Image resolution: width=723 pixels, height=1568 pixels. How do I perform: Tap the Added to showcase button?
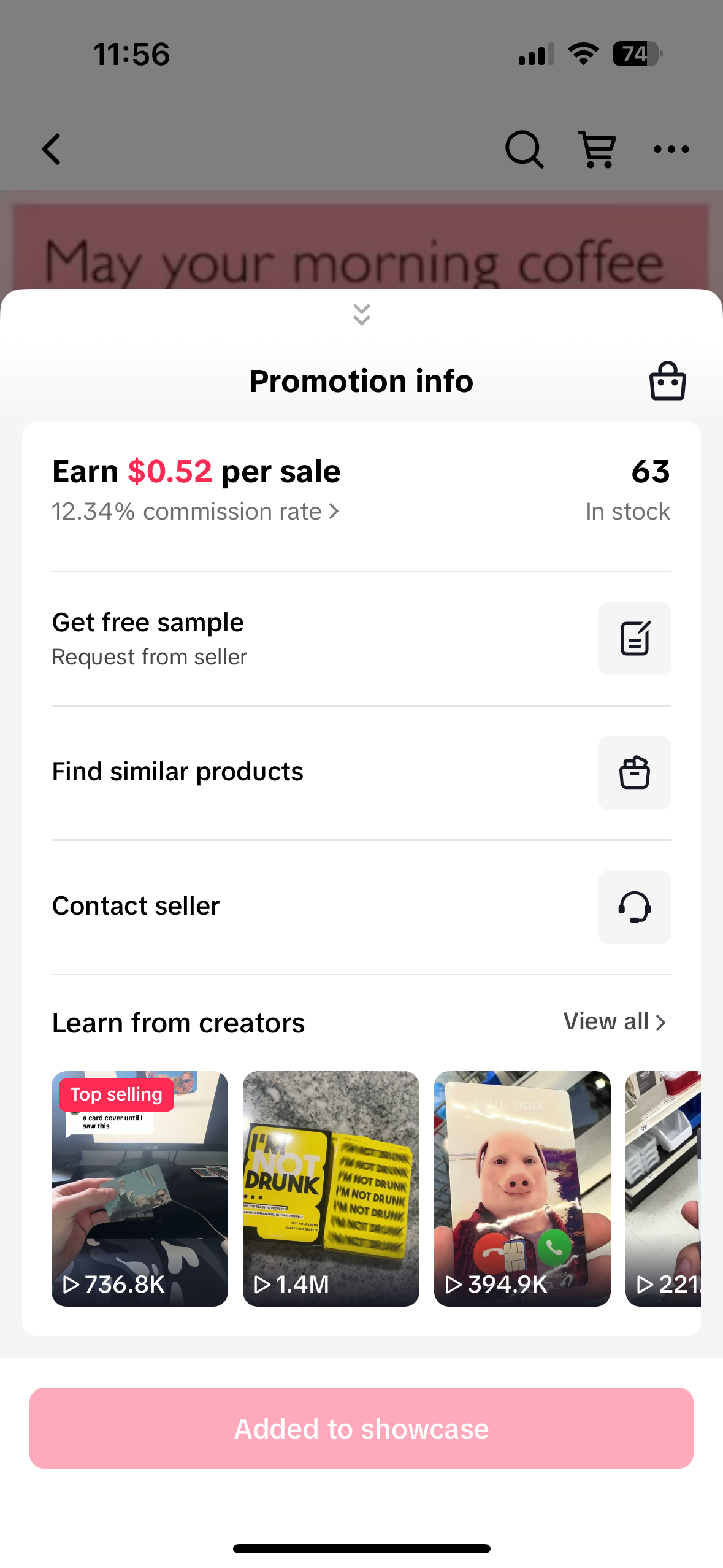(x=361, y=1428)
